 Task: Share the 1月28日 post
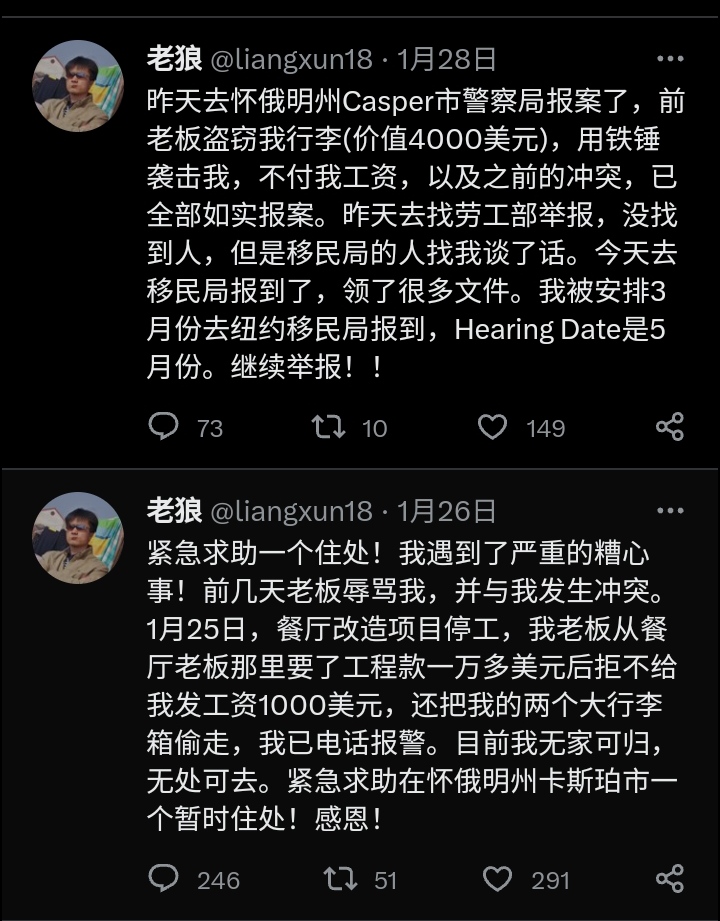tap(670, 426)
